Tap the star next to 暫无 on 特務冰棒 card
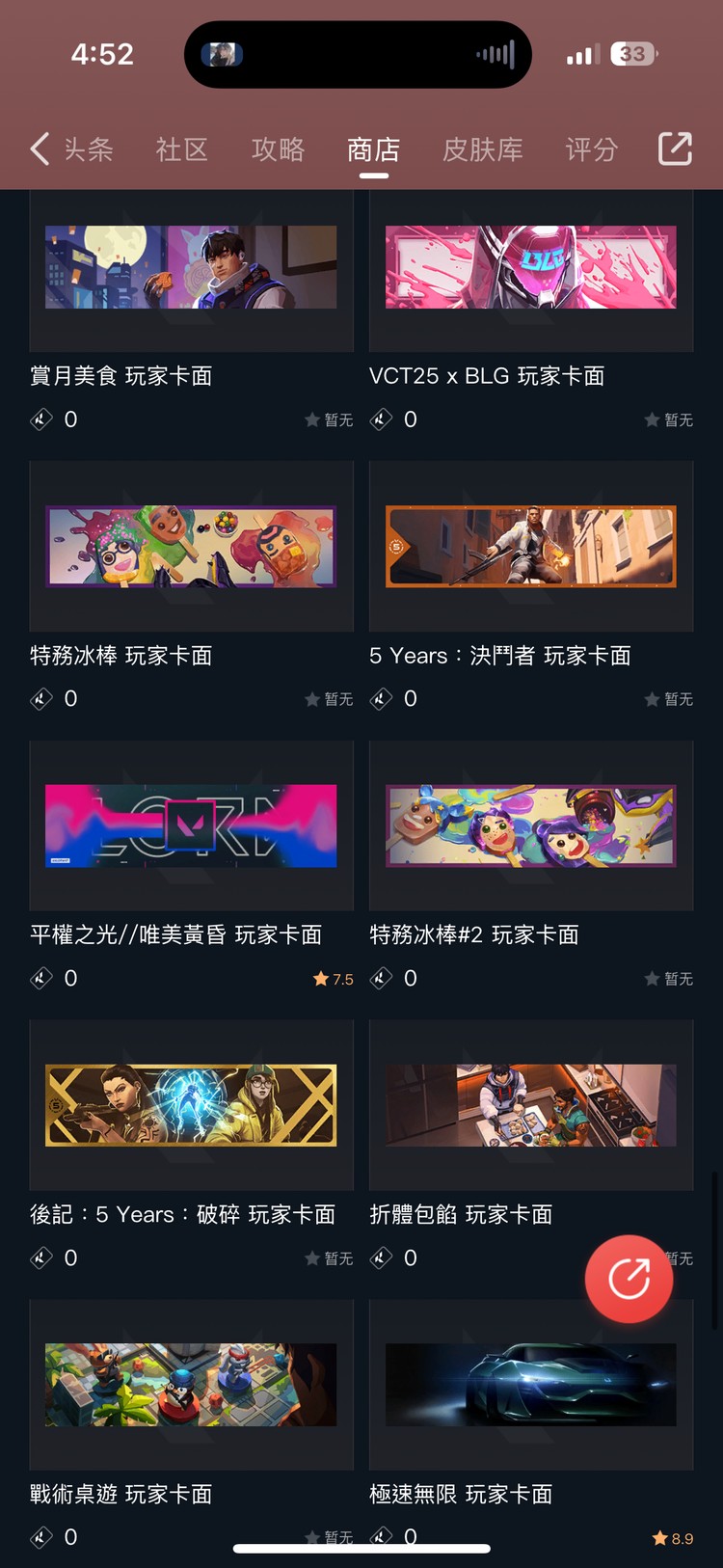Viewport: 723px width, 1568px height. (310, 699)
